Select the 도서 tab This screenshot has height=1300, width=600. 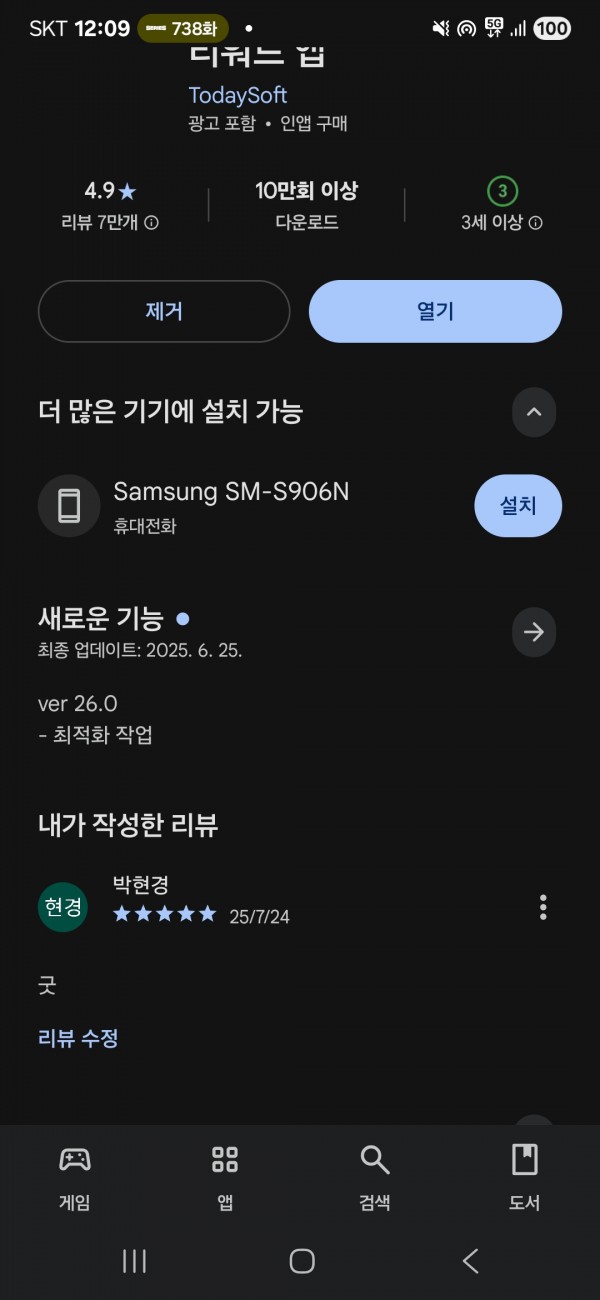point(525,1177)
